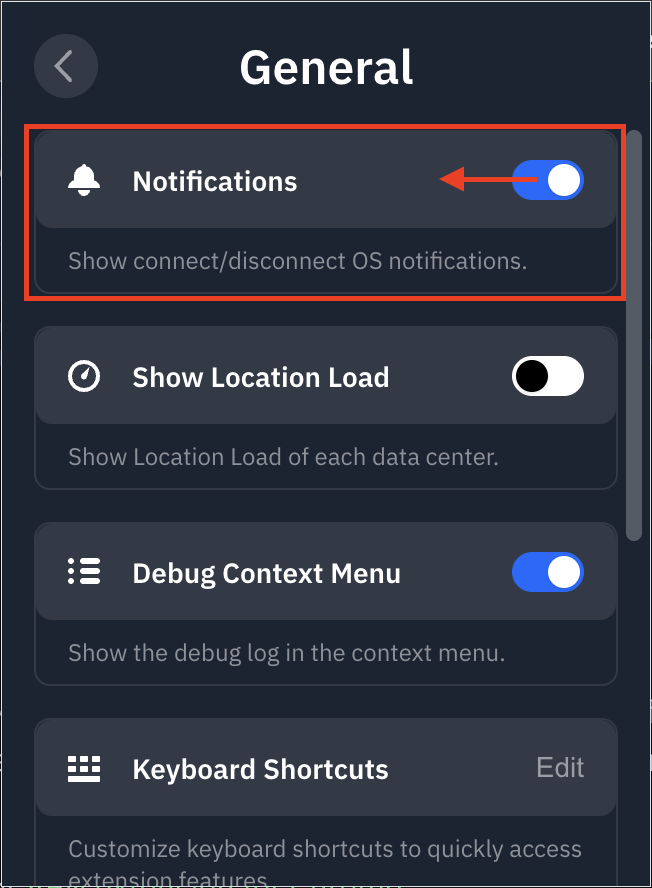Enable Show Location Load
Screen dimensions: 652x888
click(x=548, y=377)
